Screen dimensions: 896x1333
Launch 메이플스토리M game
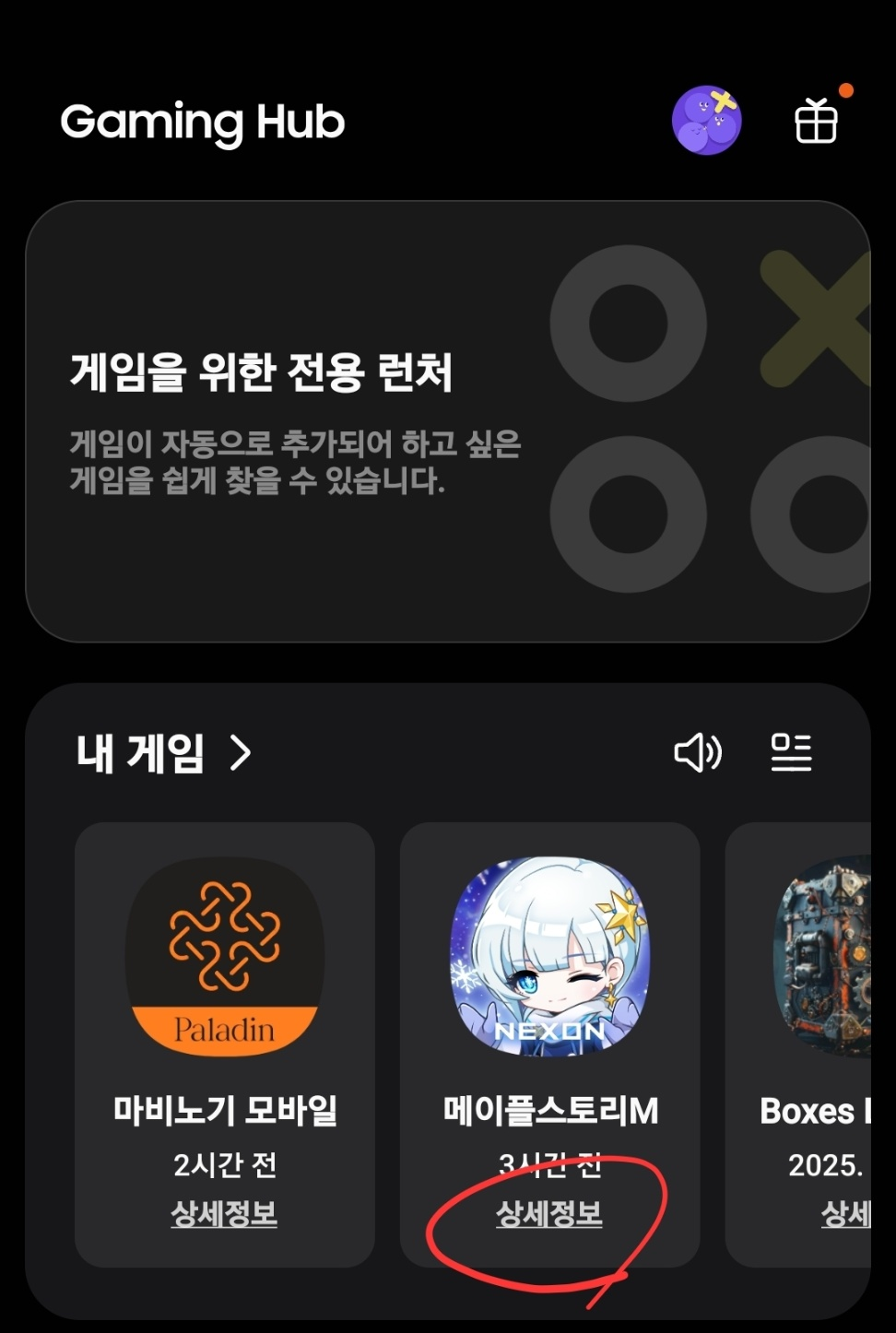point(550,957)
